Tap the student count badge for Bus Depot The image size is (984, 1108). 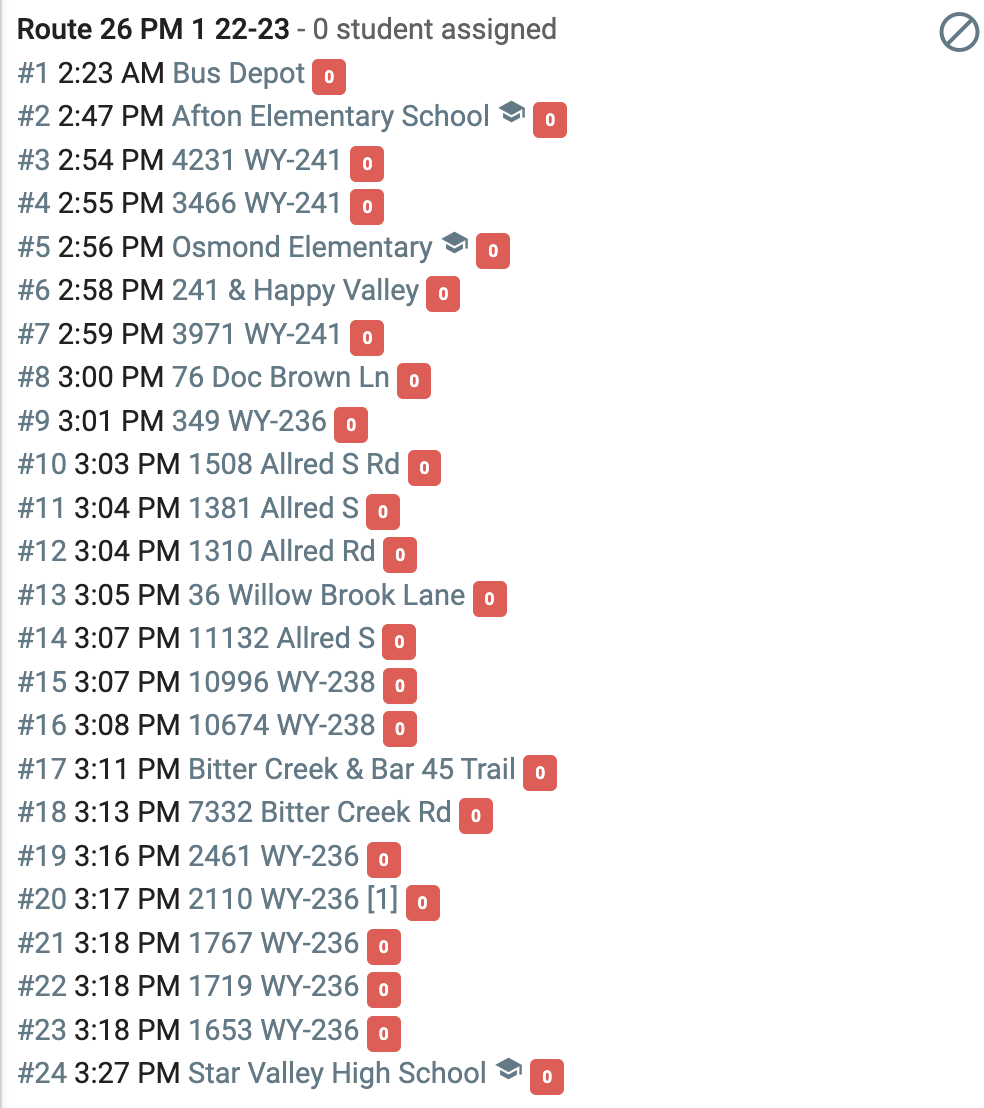tap(329, 76)
